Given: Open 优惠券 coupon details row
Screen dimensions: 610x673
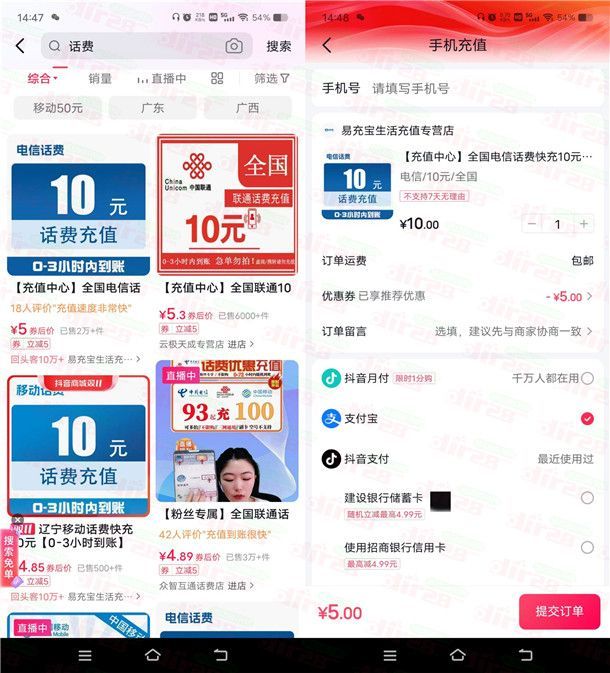Looking at the screenshot, I should click(x=456, y=296).
